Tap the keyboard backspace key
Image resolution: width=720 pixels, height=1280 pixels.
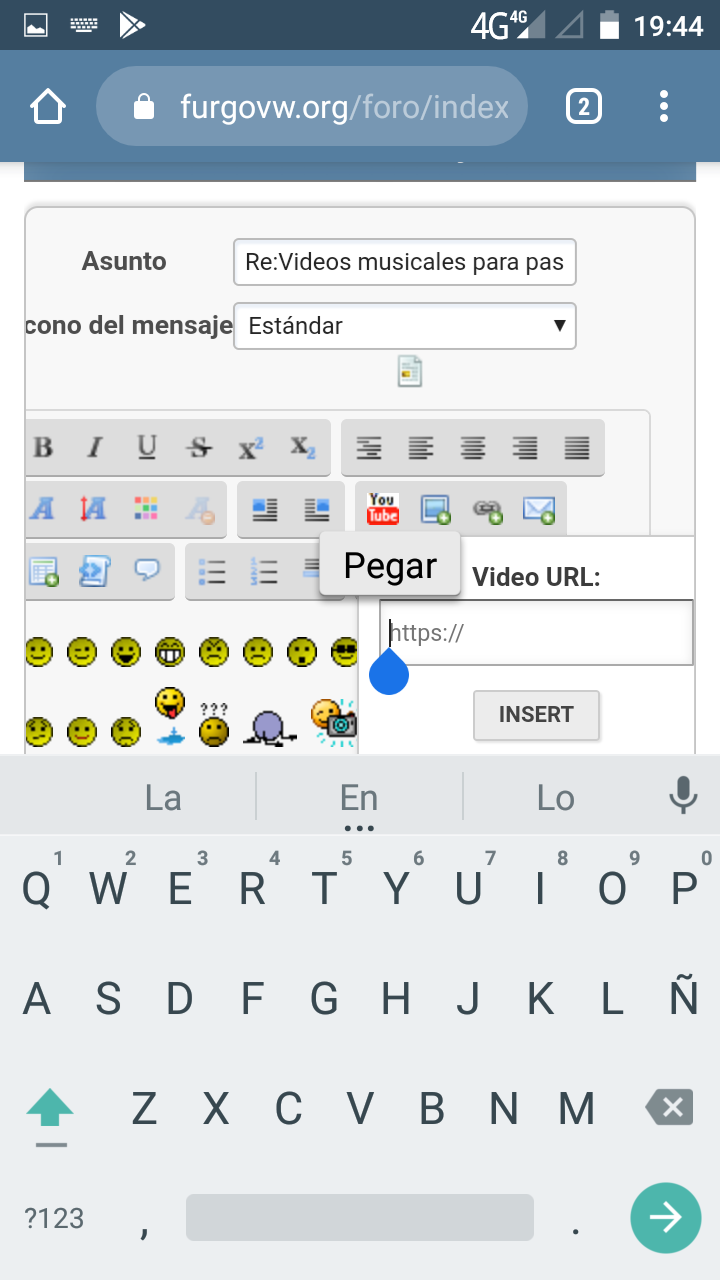coord(670,1107)
